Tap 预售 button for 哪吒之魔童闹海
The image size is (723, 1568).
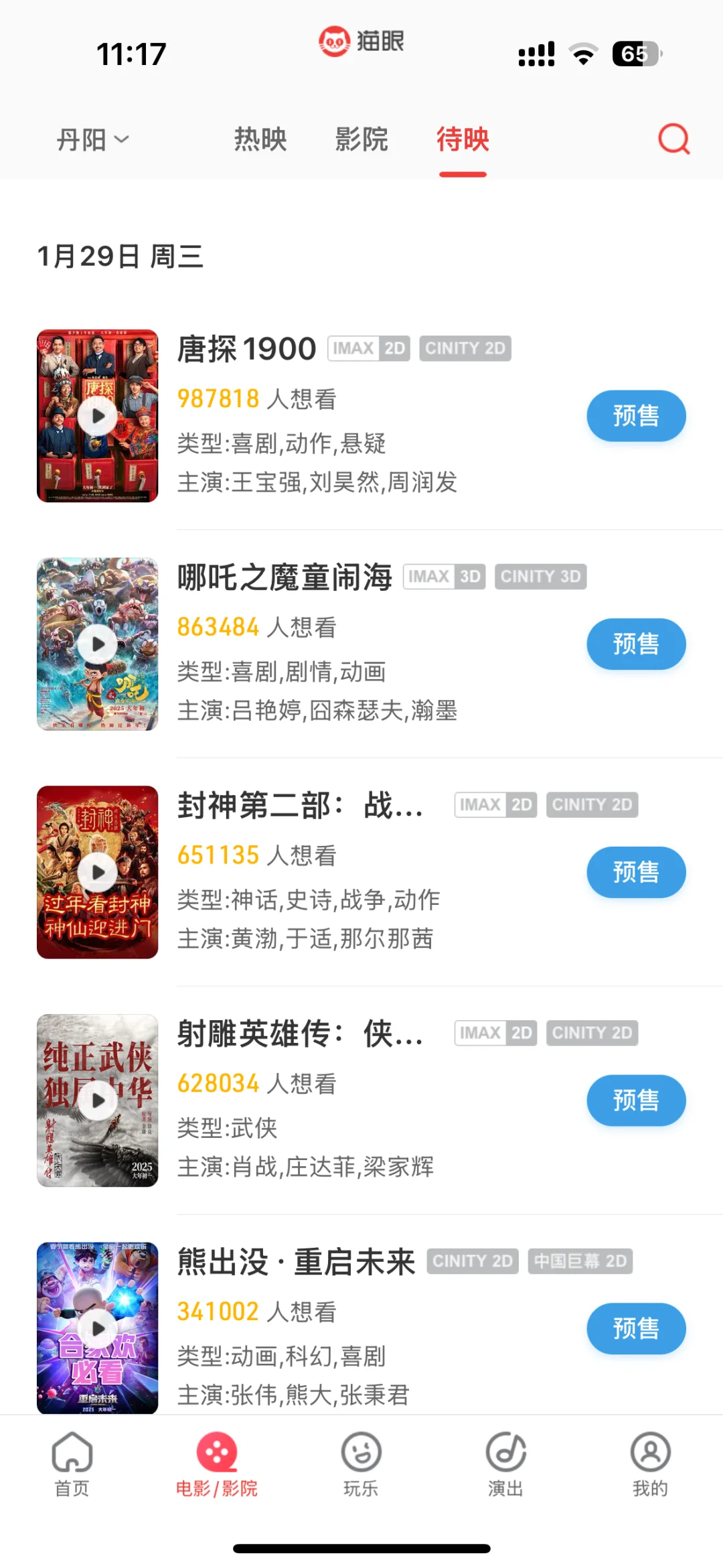click(x=636, y=644)
